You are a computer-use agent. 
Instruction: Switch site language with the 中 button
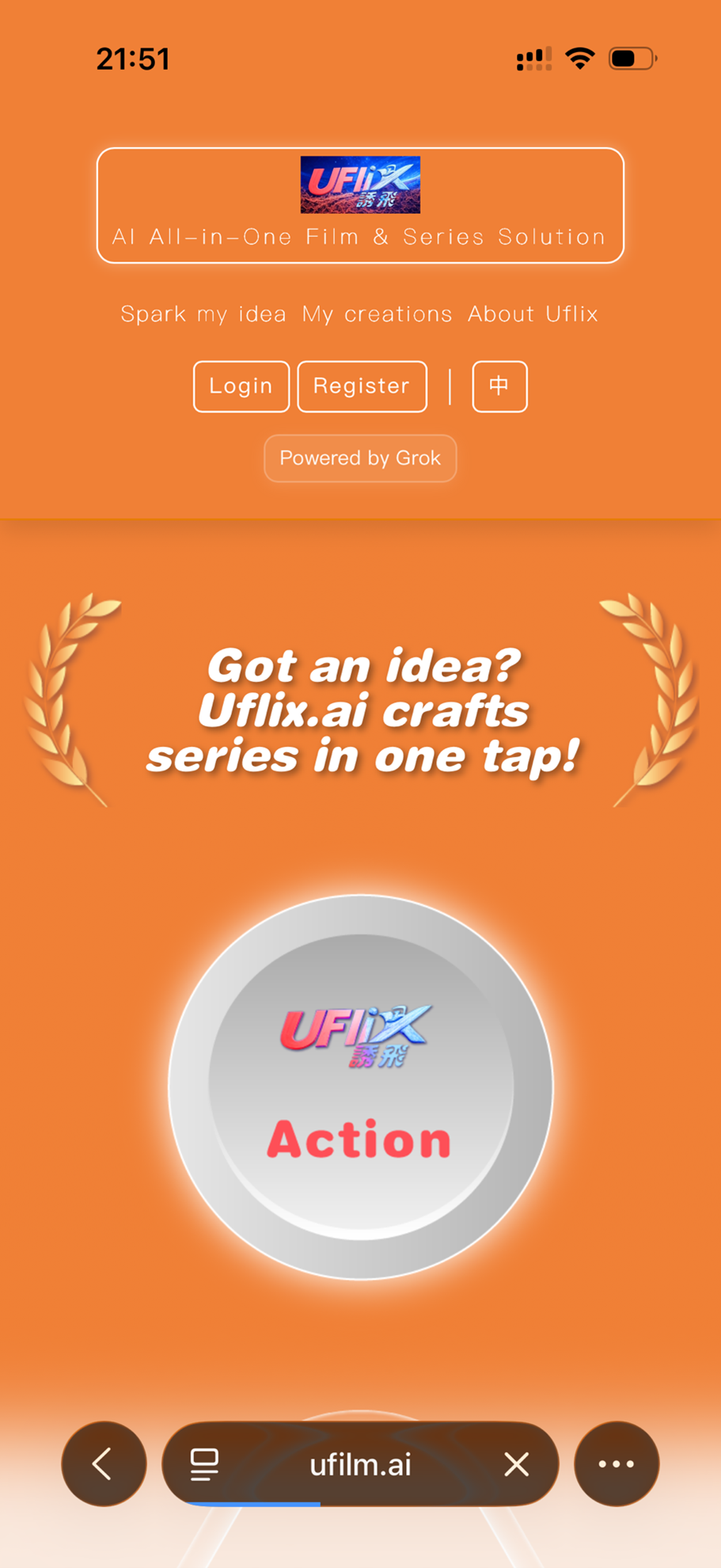coord(499,386)
